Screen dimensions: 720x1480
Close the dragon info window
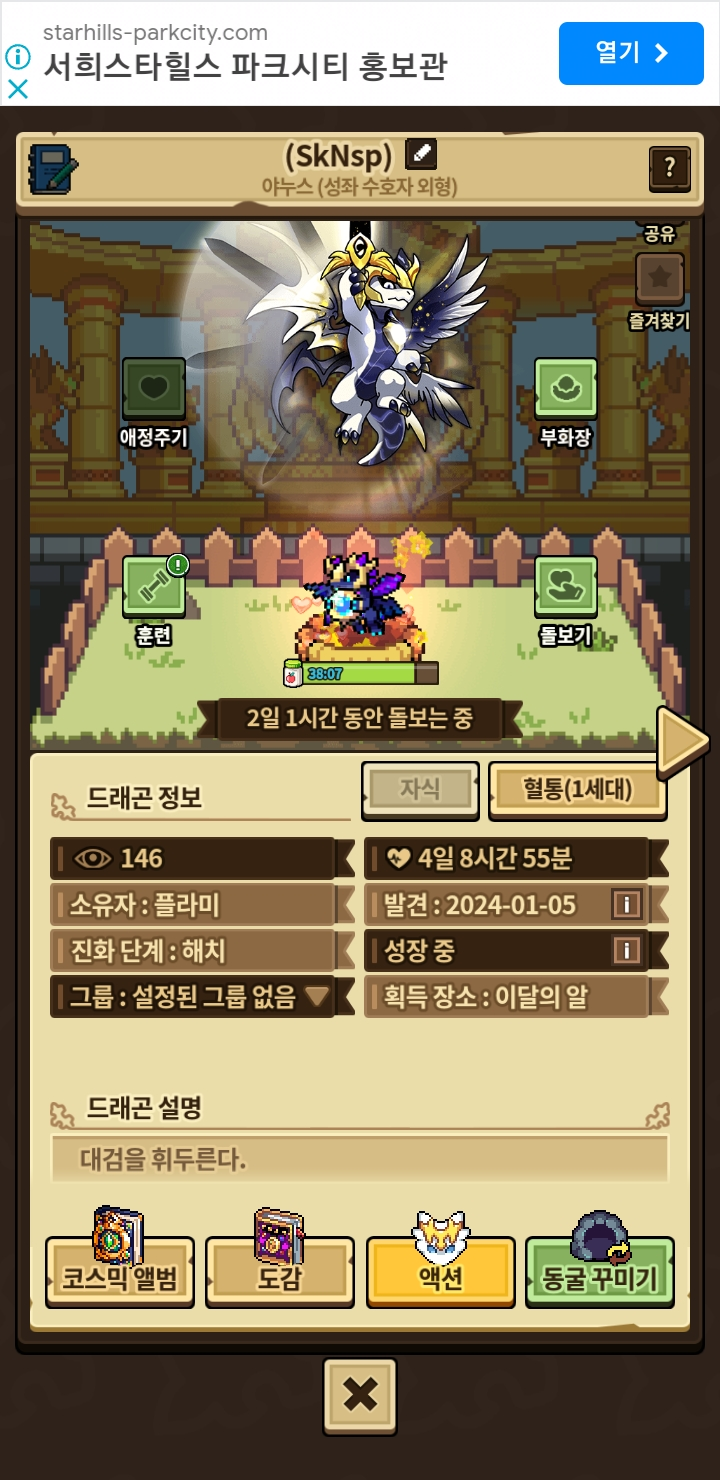click(x=360, y=1395)
